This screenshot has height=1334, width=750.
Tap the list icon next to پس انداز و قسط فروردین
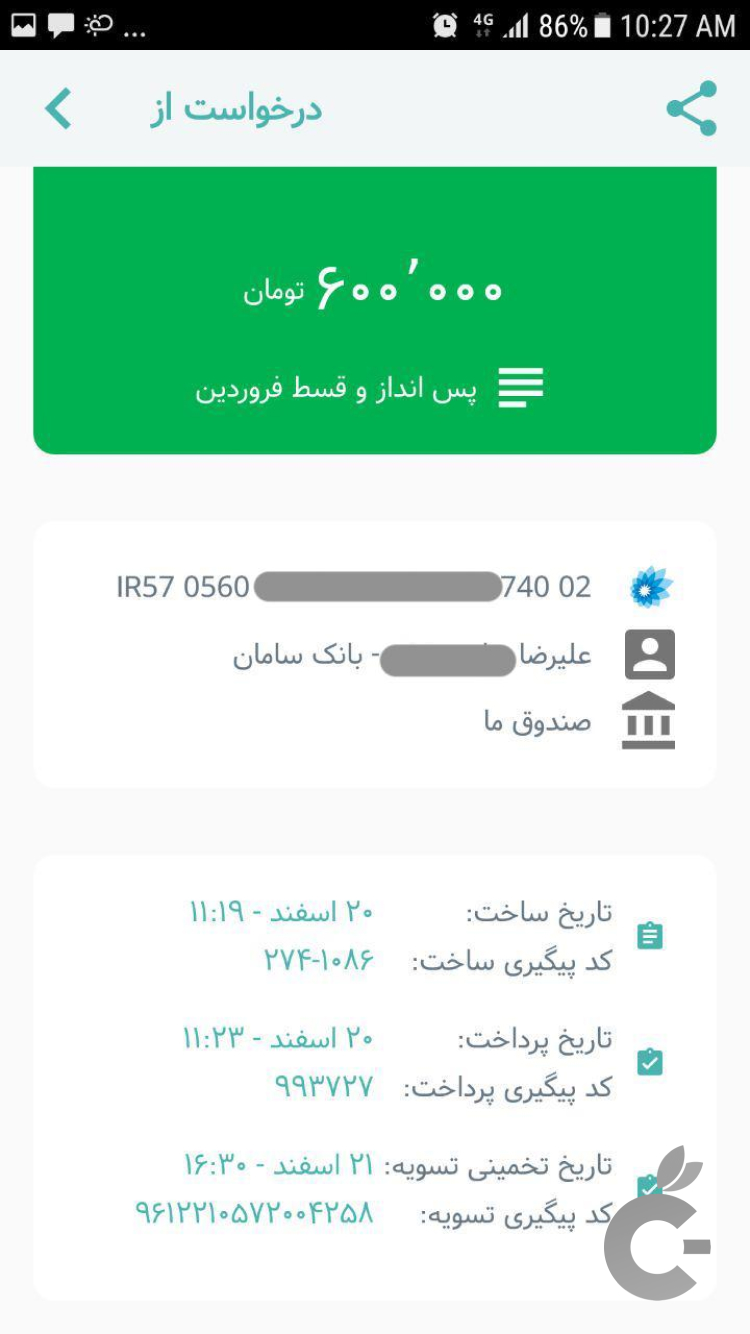(x=522, y=387)
